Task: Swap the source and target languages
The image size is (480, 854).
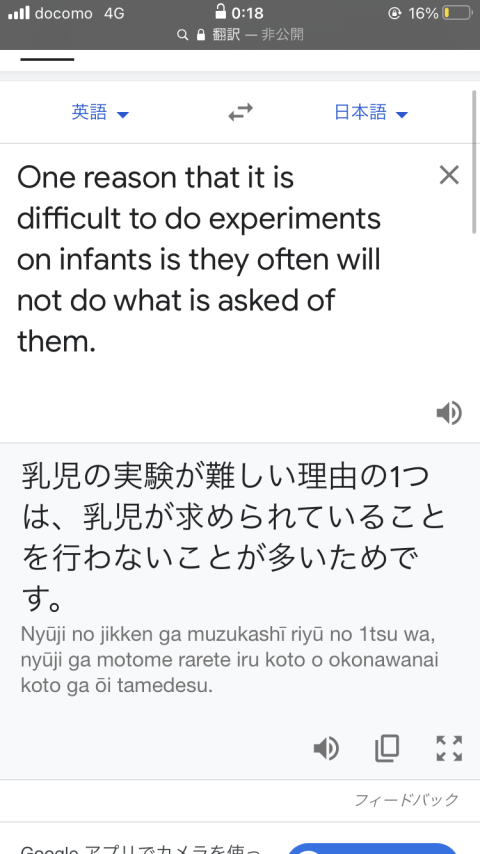Action: [240, 113]
